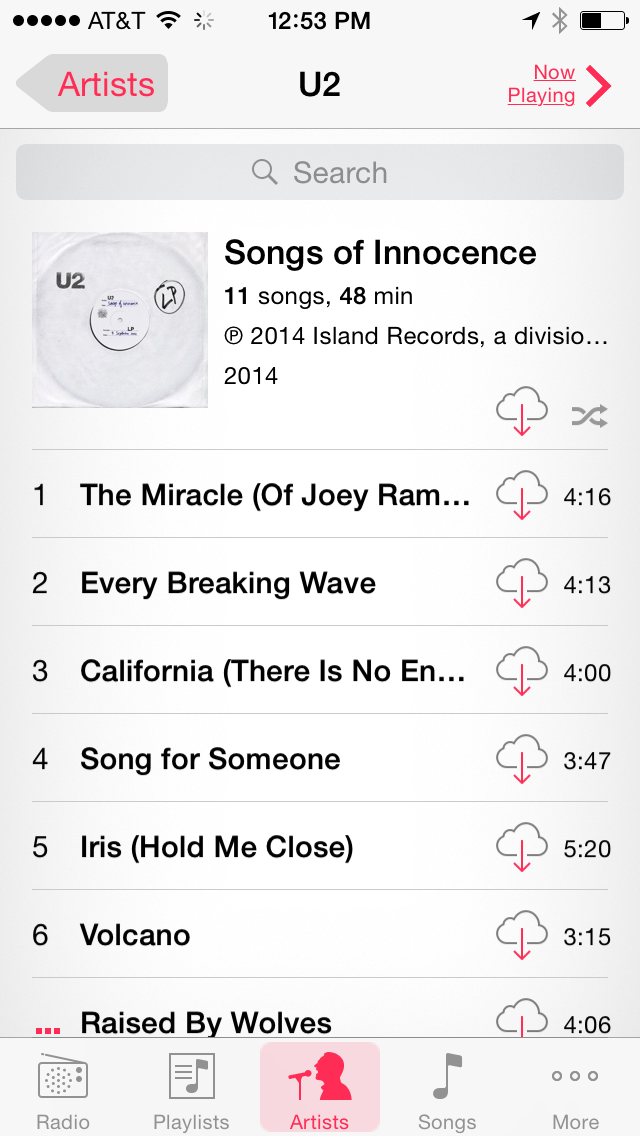Download Every Breaking Wave from iCloud
This screenshot has height=1136, width=640.
coord(521,583)
